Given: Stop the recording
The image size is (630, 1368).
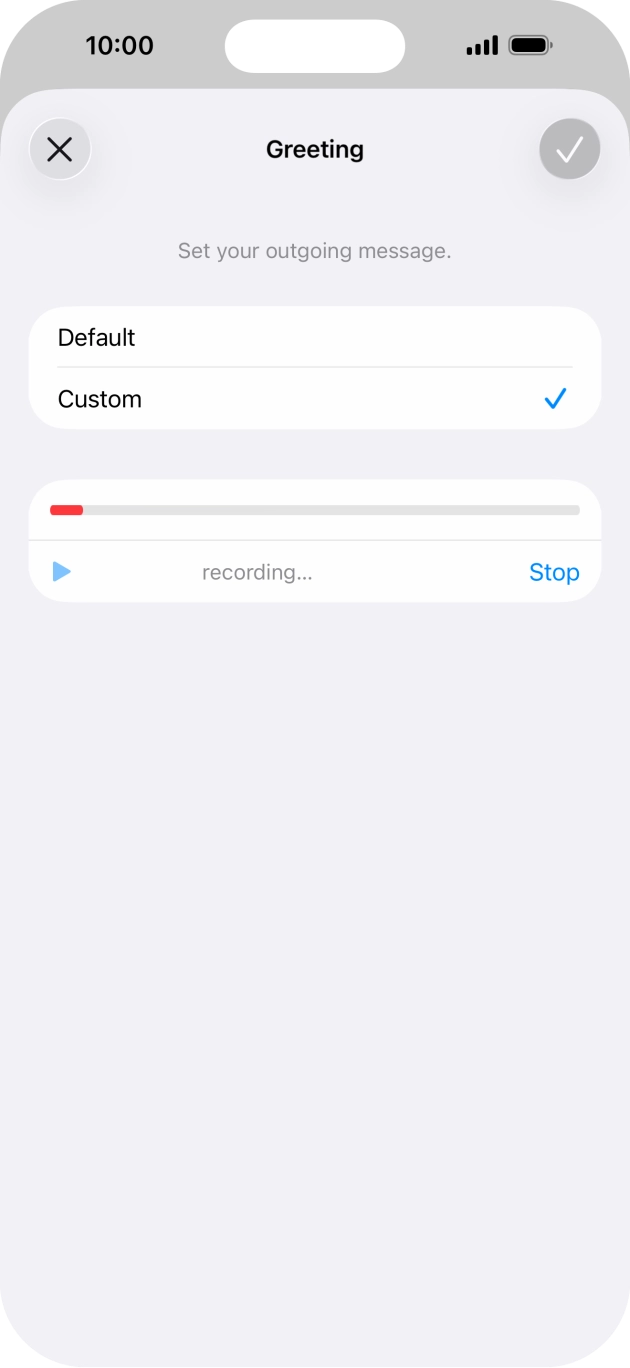Looking at the screenshot, I should pos(553,572).
